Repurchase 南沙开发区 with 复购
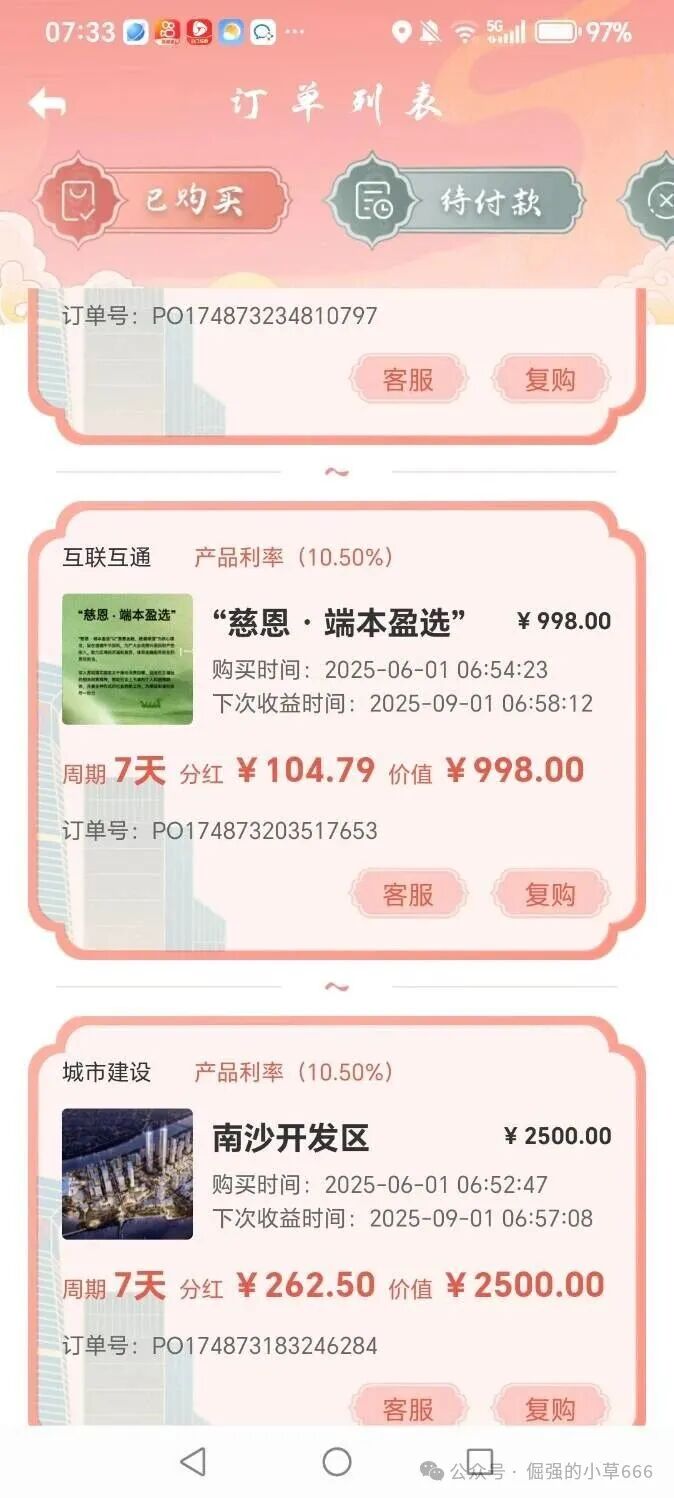This screenshot has height=1498, width=674. click(550, 1407)
